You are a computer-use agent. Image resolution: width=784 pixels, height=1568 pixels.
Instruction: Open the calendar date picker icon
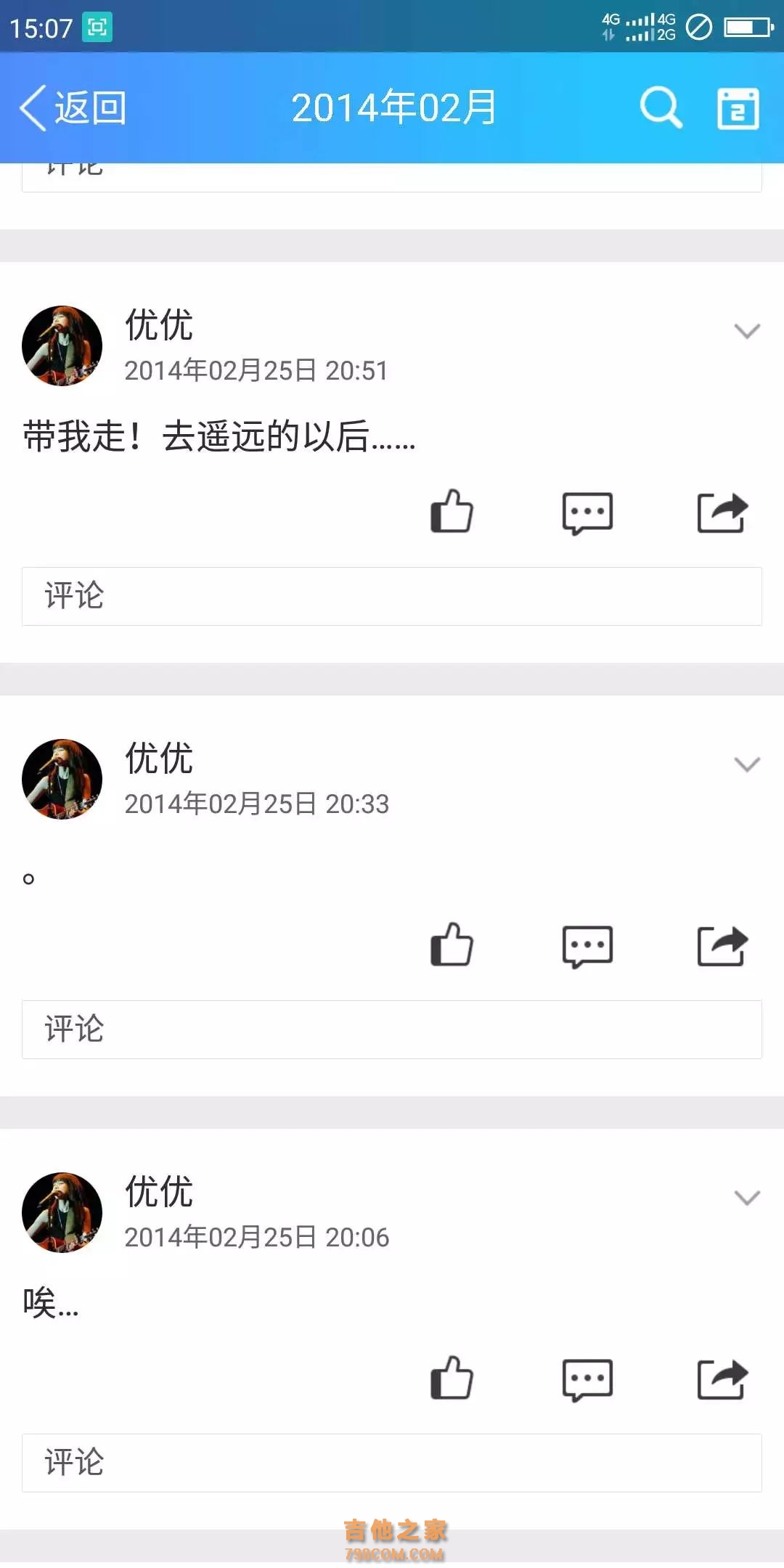pos(738,109)
